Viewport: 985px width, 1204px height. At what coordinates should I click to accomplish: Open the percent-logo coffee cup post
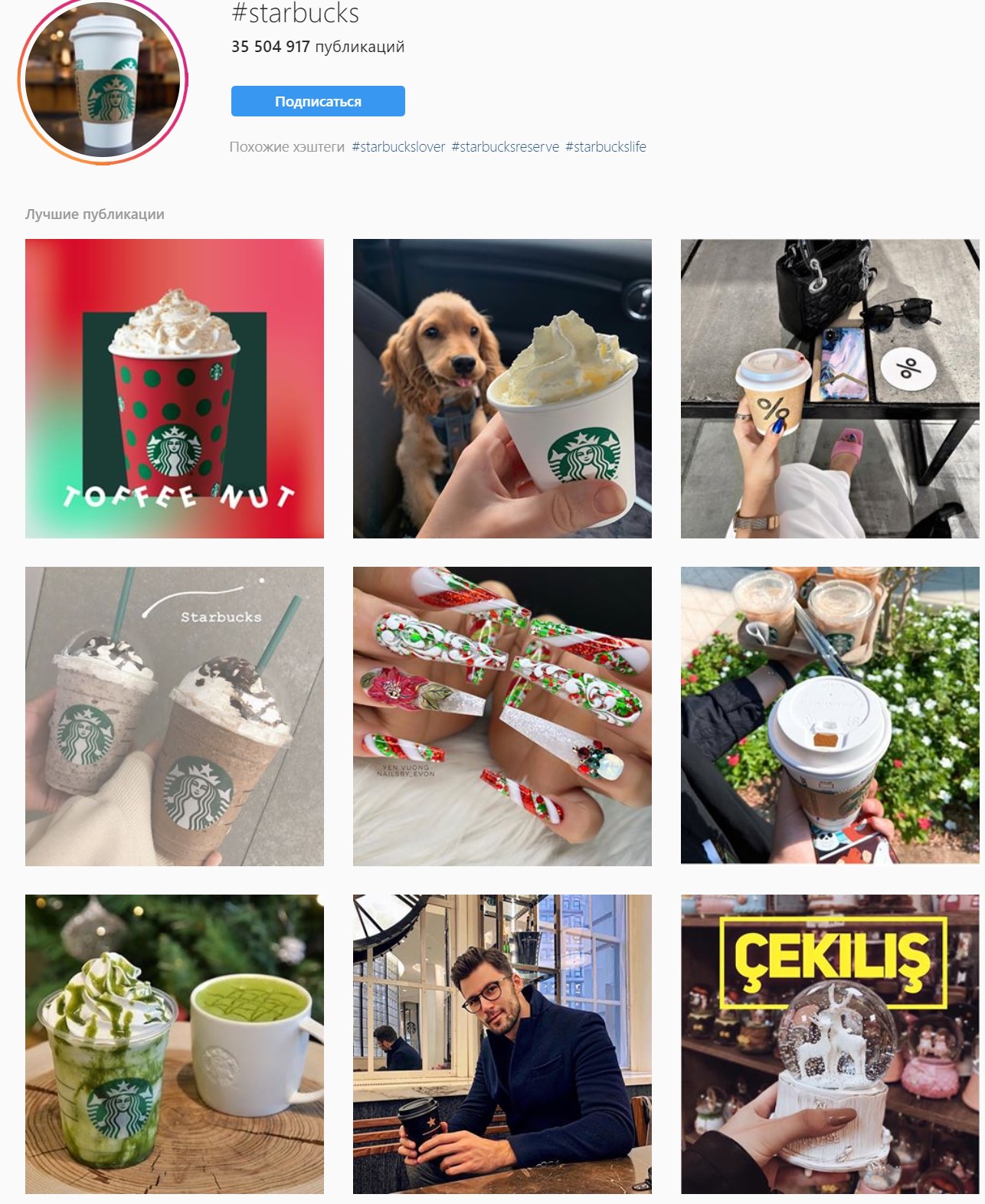[x=830, y=388]
